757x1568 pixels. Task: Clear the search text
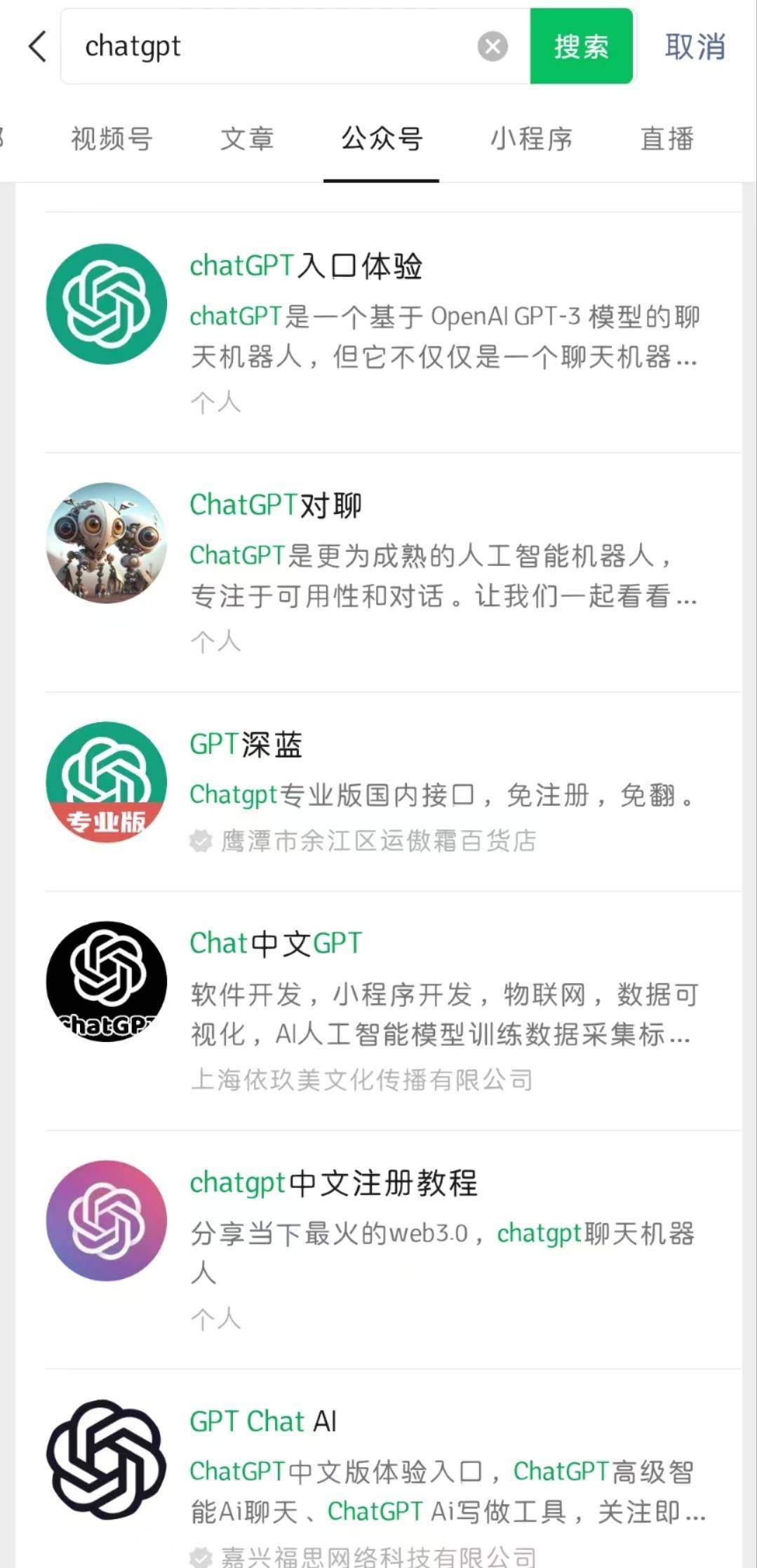pos(493,47)
